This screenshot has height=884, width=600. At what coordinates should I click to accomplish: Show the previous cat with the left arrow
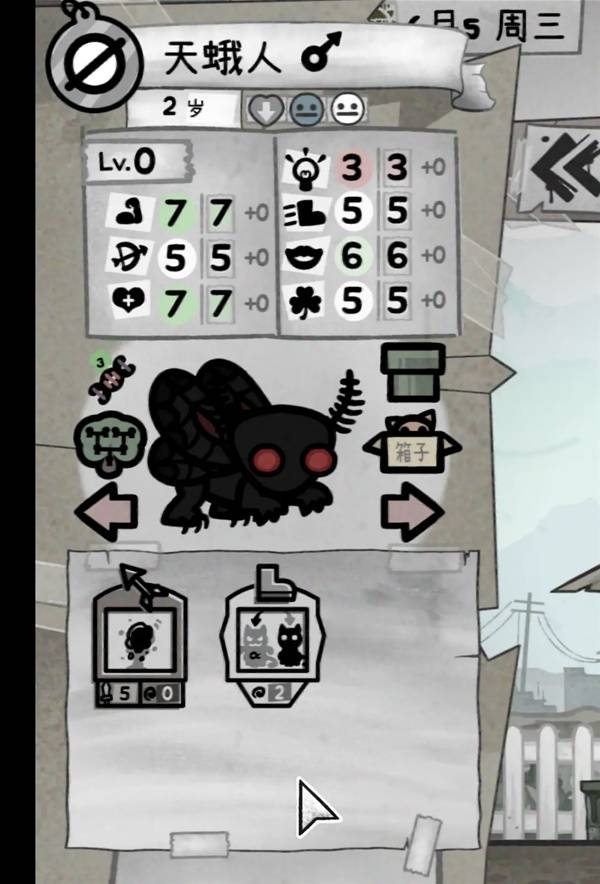coord(106,512)
